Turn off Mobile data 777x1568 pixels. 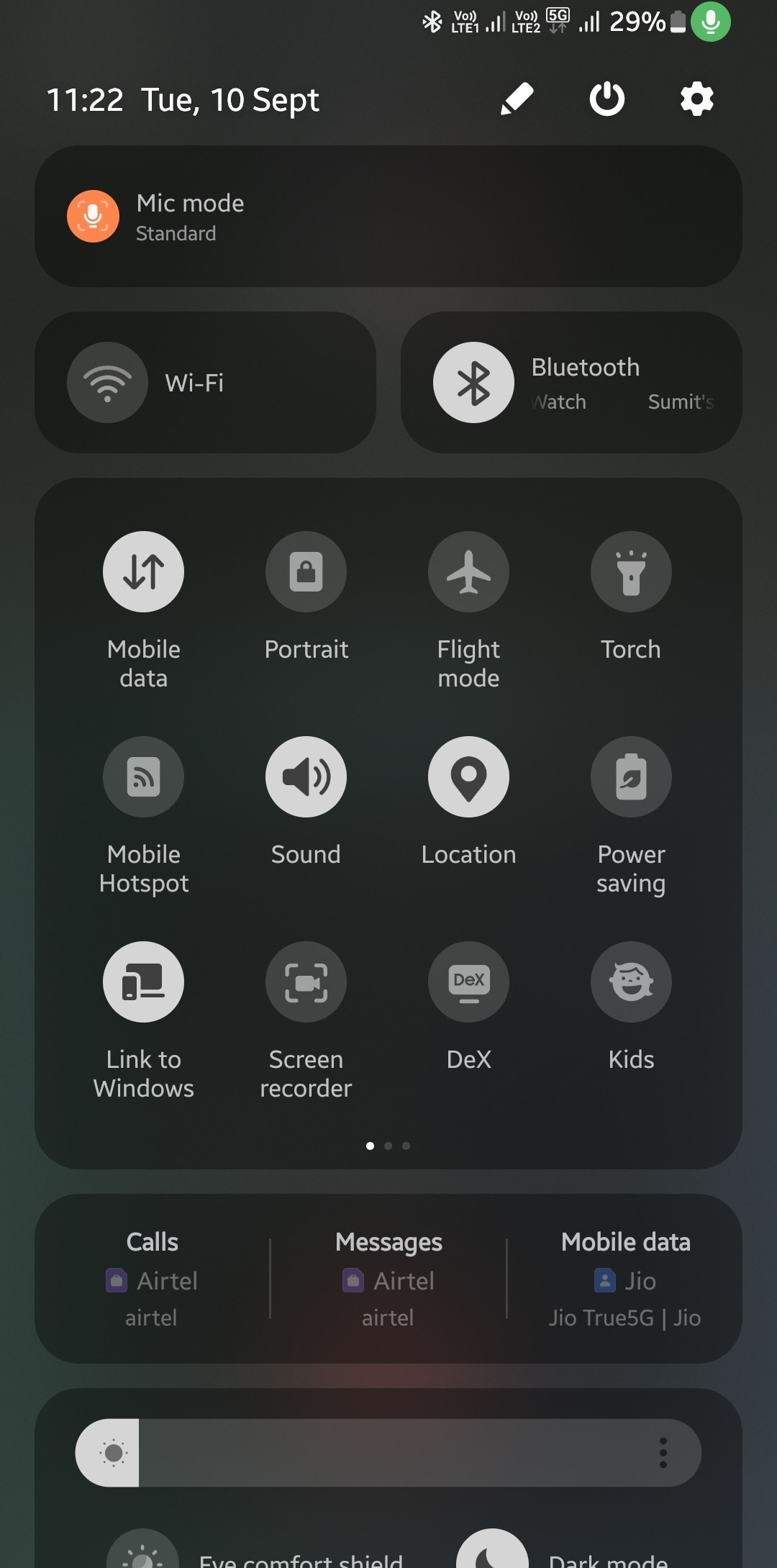(144, 572)
